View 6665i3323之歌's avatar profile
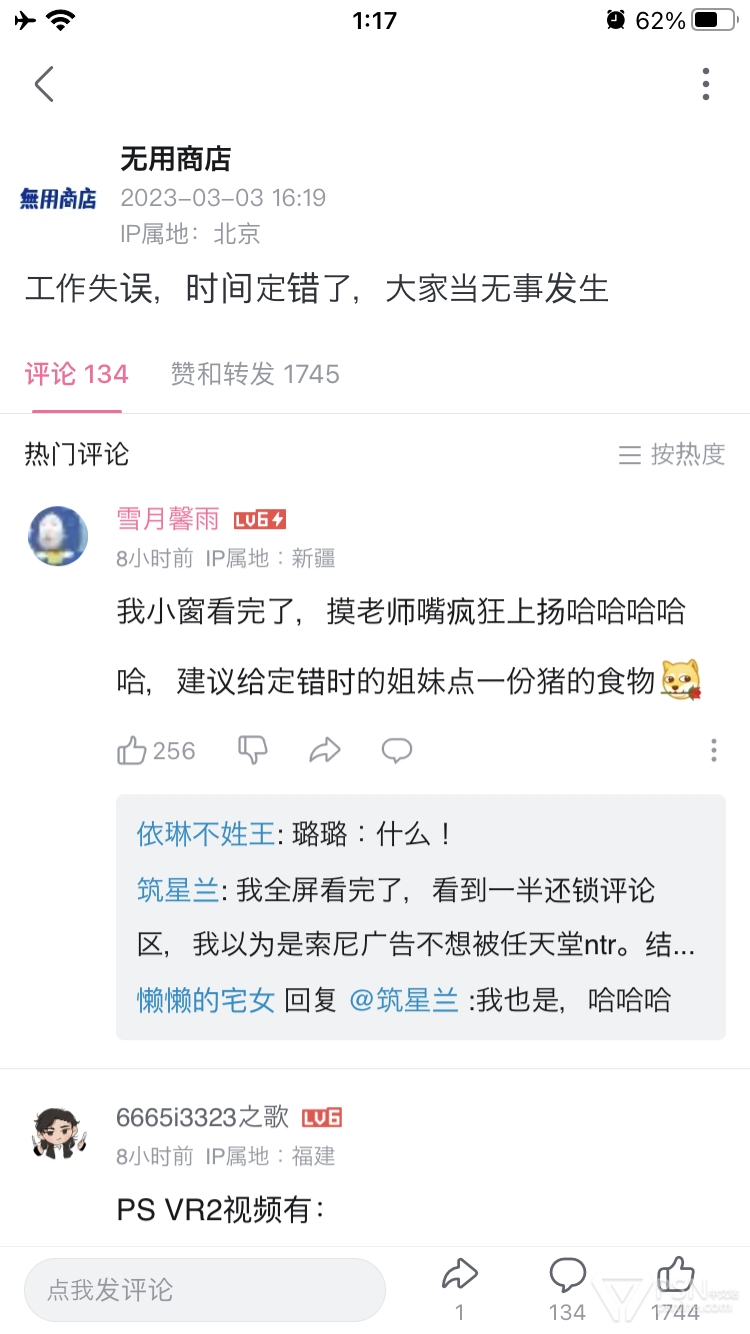 (x=58, y=1133)
